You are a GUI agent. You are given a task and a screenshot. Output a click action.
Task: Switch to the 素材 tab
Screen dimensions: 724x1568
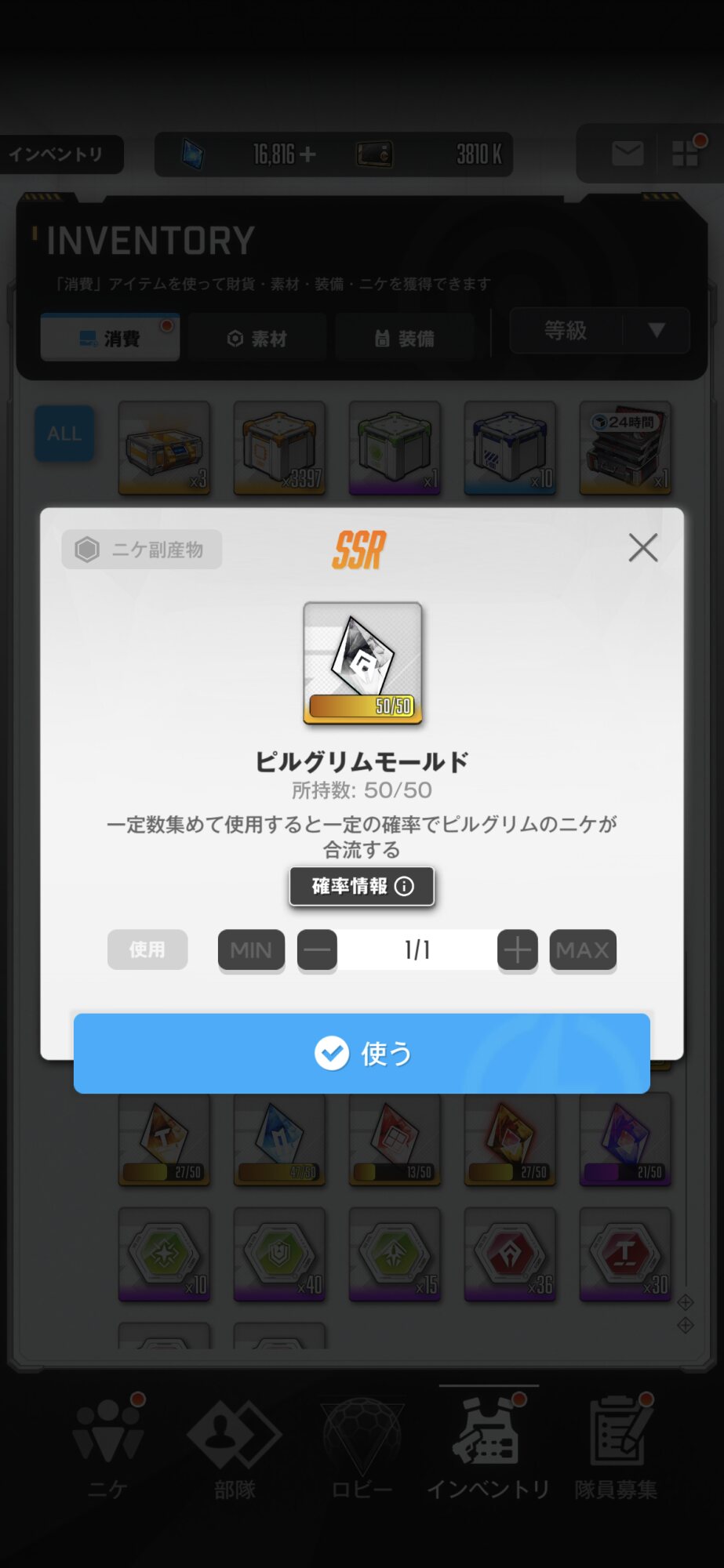257,338
